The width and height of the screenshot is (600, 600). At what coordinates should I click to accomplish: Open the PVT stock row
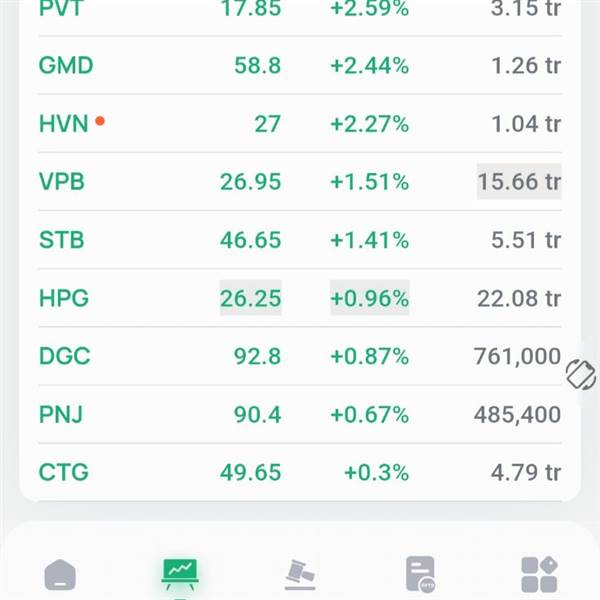pyautogui.click(x=60, y=9)
